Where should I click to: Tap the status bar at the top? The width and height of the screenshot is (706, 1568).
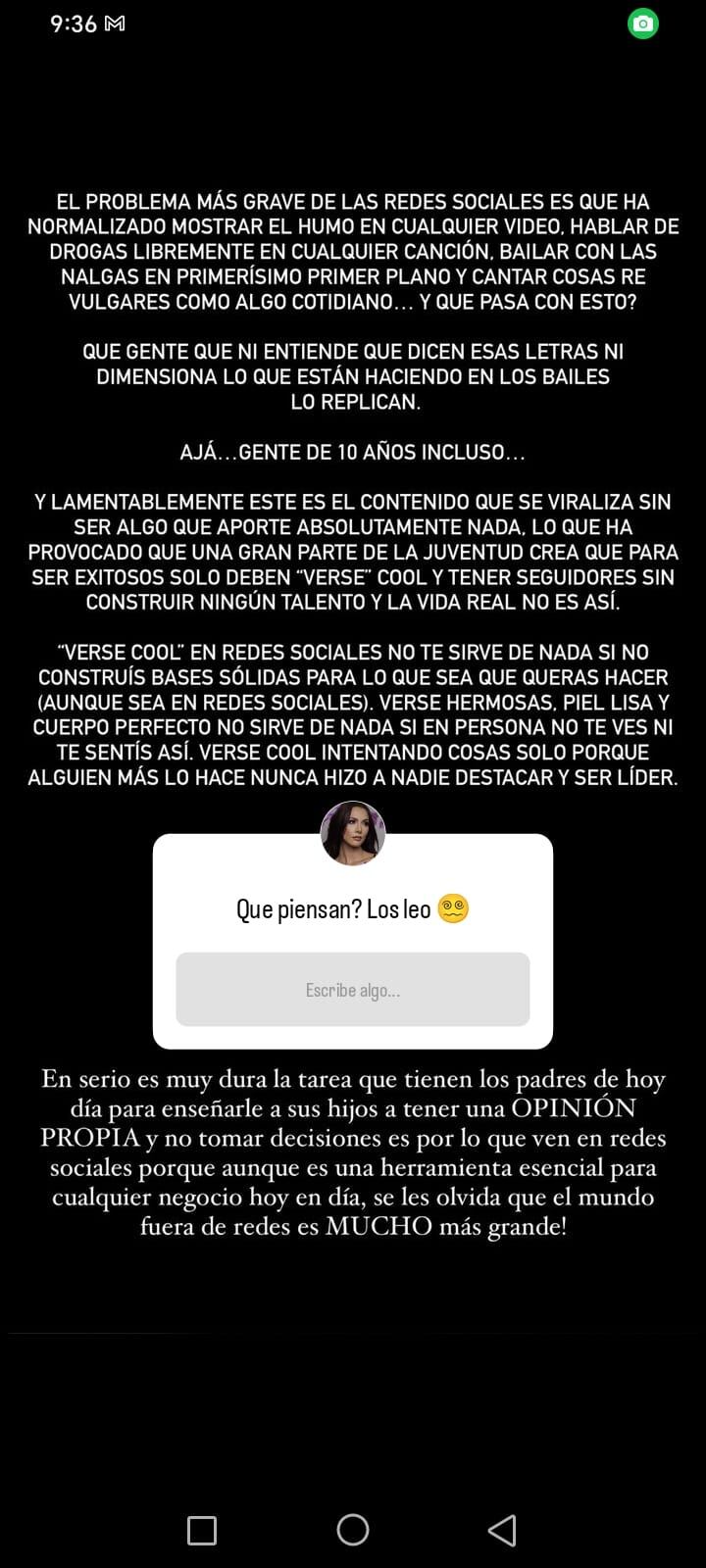pyautogui.click(x=353, y=24)
